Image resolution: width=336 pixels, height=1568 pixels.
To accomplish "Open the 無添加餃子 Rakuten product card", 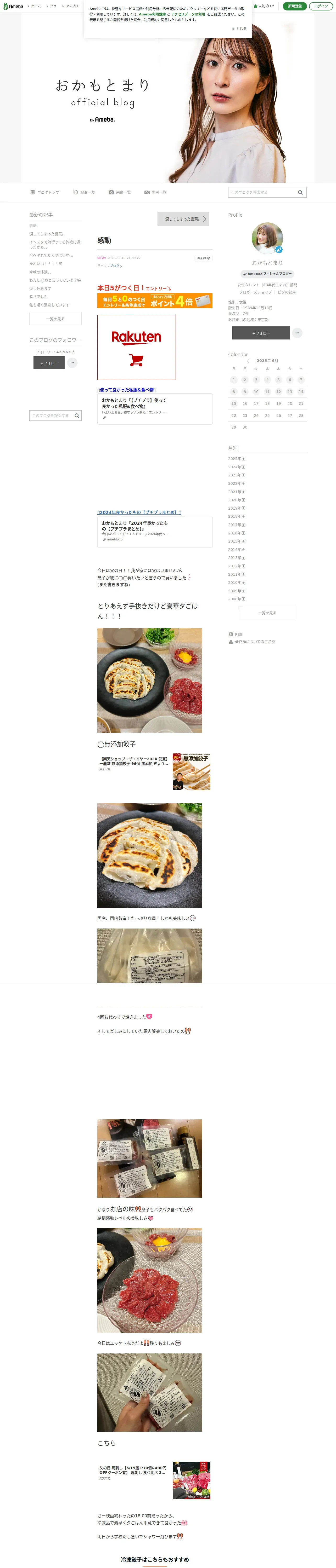I will (x=154, y=772).
